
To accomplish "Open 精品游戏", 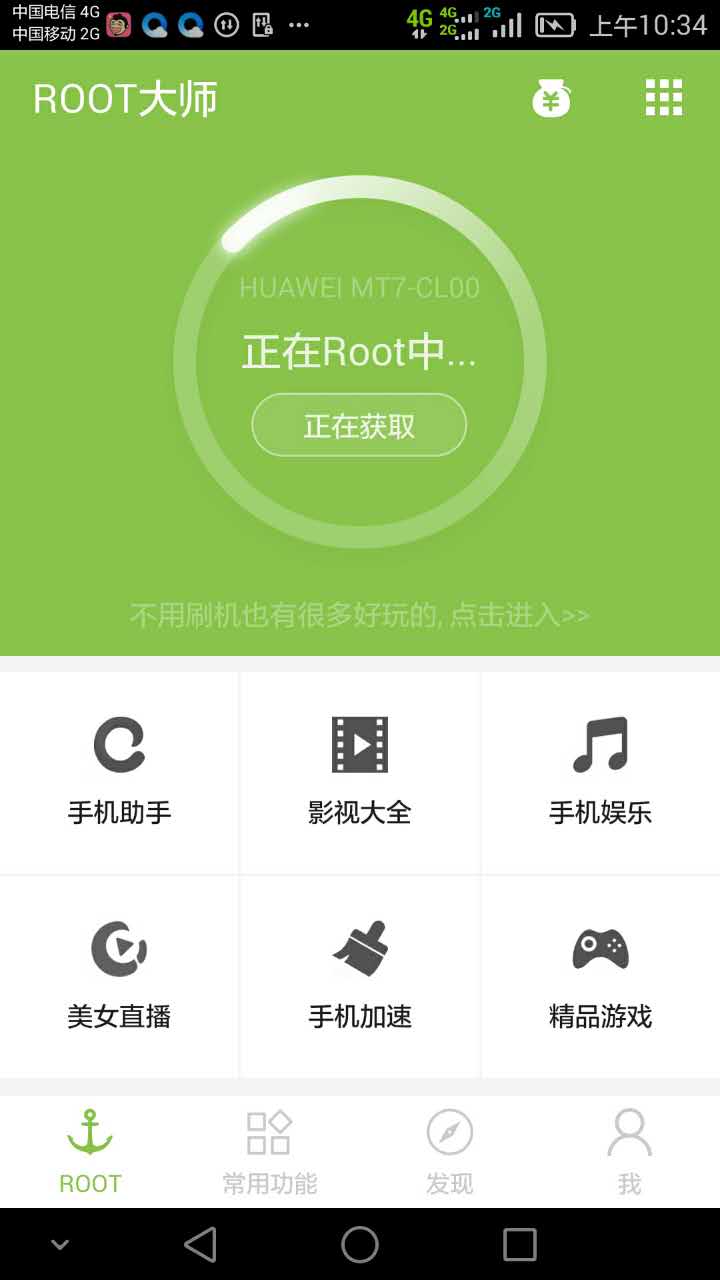I will (x=601, y=977).
